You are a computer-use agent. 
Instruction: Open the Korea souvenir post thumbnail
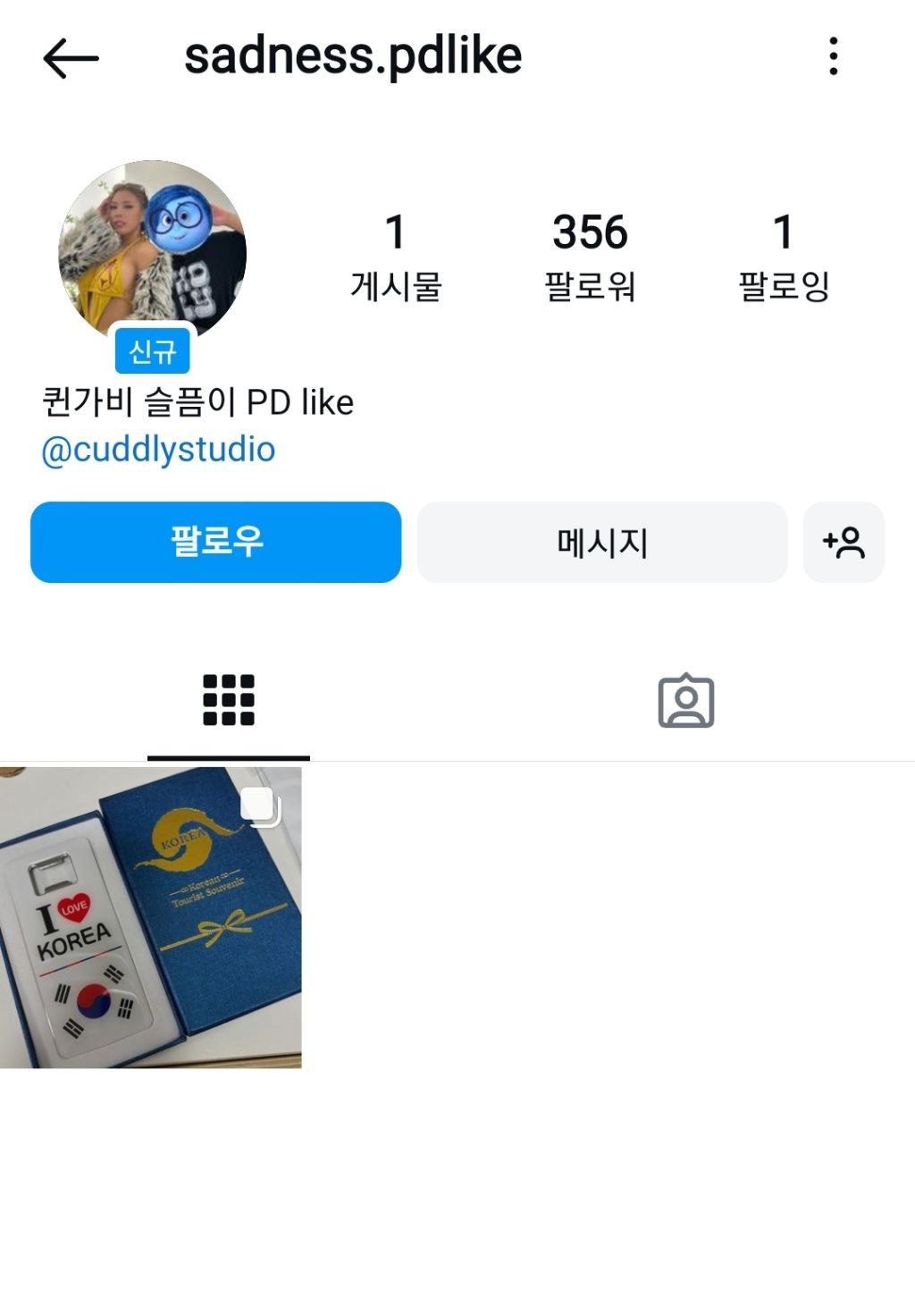(152, 916)
